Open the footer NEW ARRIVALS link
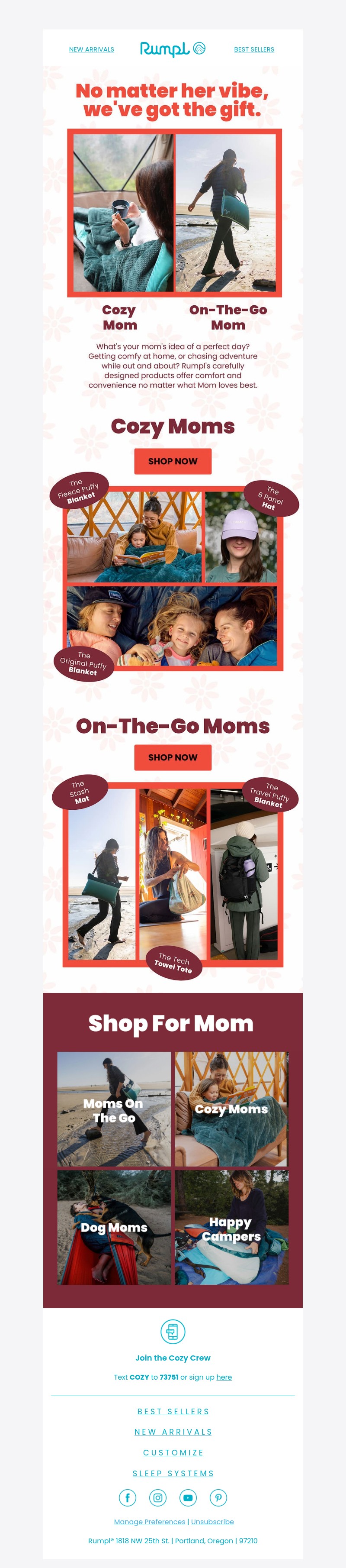The image size is (346, 1568). [173, 1432]
